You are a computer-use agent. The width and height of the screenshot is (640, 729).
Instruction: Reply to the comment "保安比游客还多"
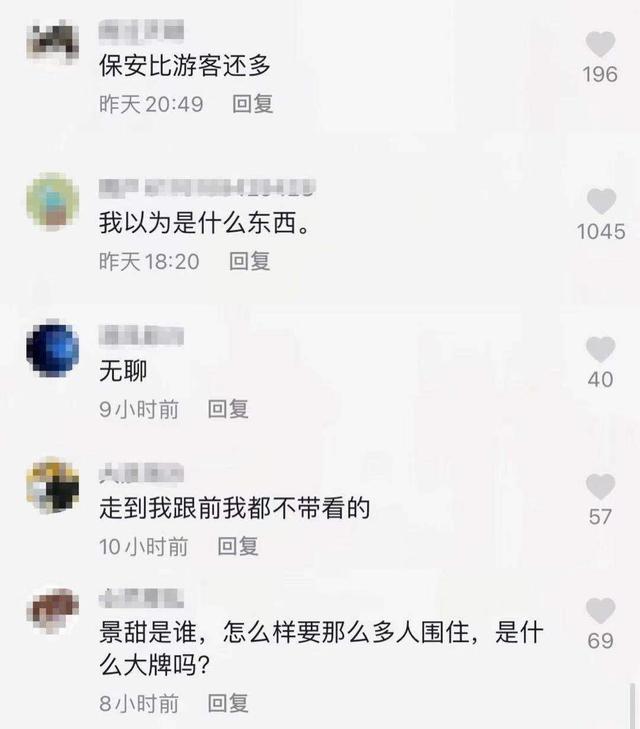253,103
